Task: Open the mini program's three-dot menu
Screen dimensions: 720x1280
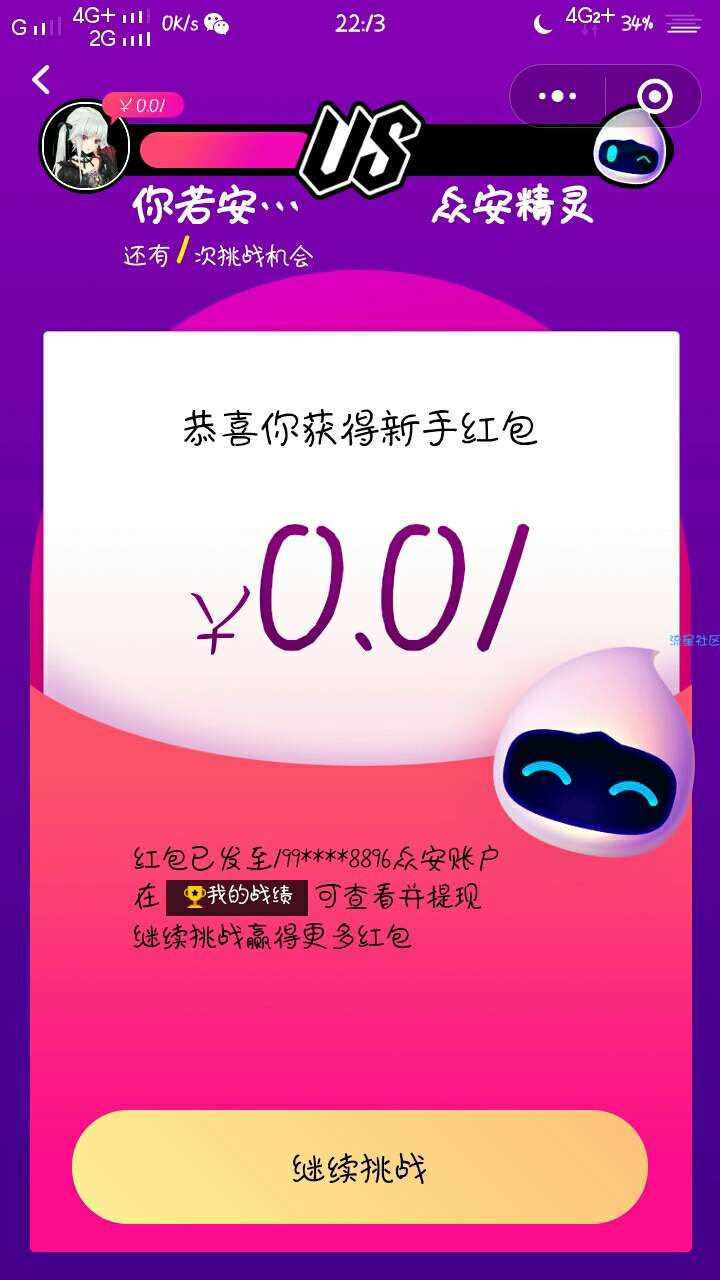Action: 557,96
